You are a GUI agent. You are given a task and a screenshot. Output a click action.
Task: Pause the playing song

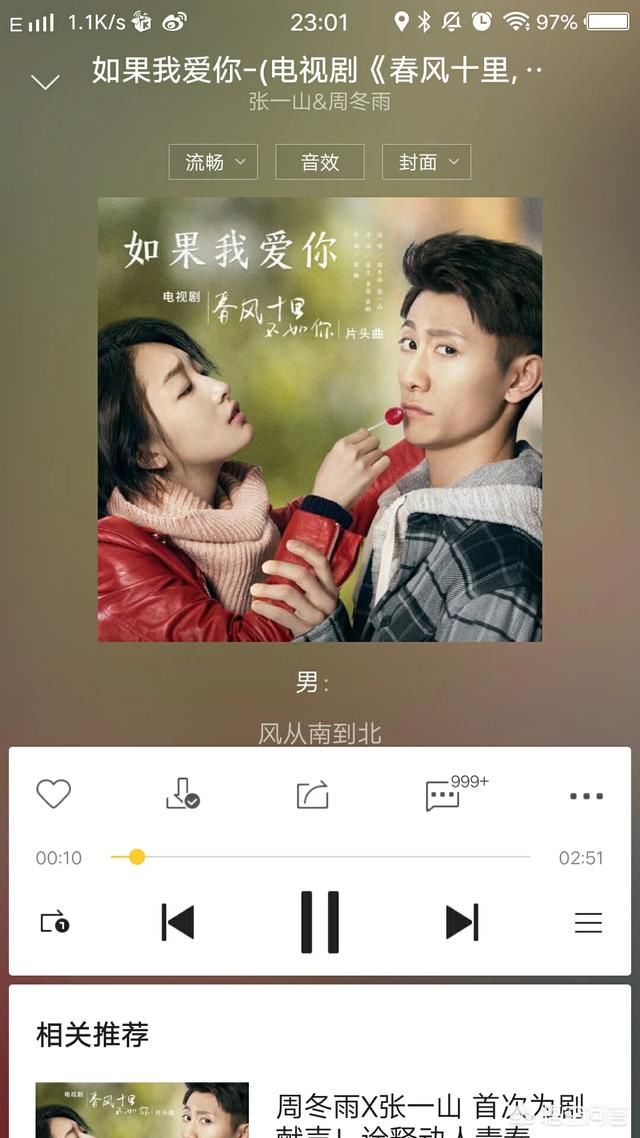(x=320, y=922)
